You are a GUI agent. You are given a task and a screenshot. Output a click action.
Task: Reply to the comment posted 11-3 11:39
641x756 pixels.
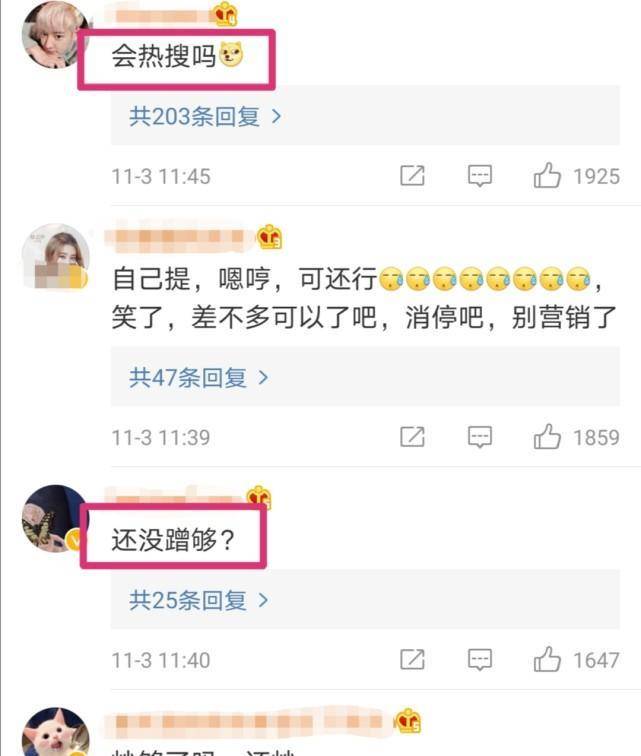click(481, 437)
